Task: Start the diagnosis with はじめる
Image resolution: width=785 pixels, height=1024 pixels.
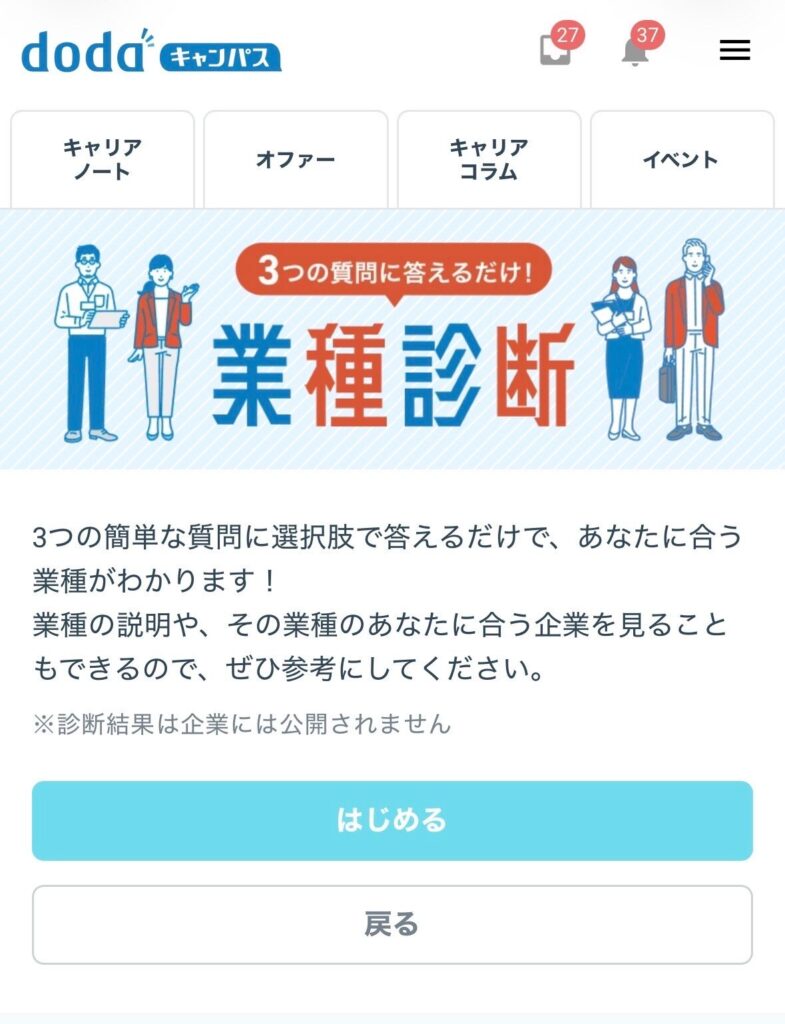Action: [x=392, y=821]
